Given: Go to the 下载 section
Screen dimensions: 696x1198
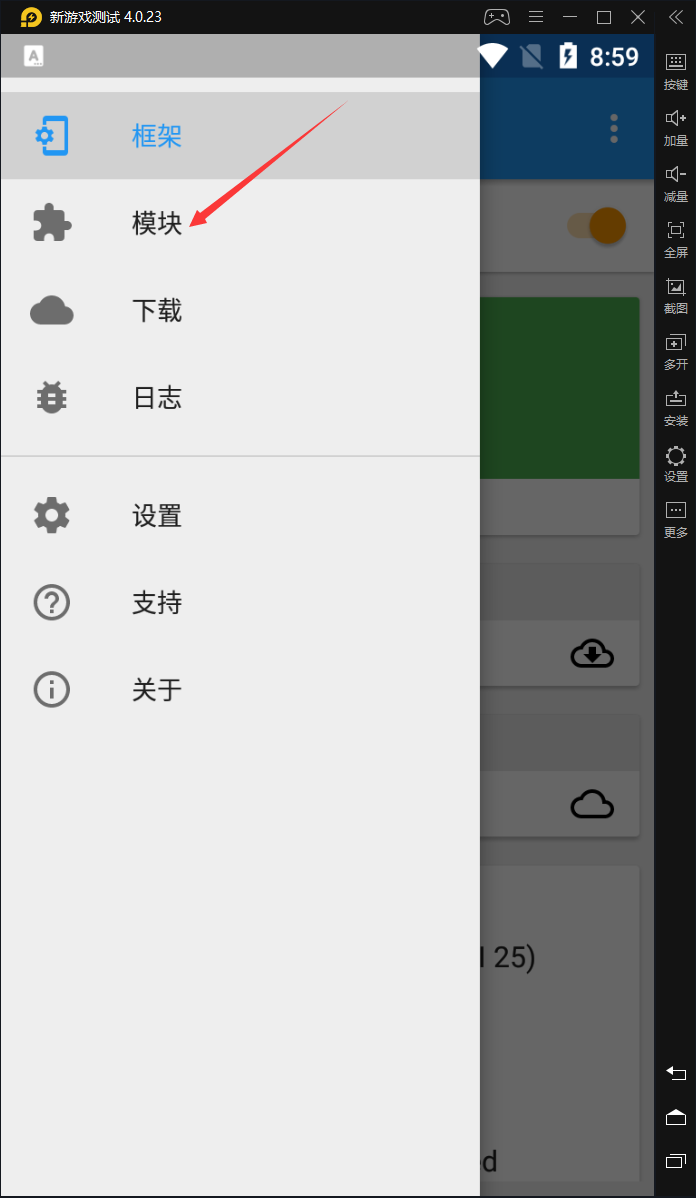Looking at the screenshot, I should coord(157,310).
